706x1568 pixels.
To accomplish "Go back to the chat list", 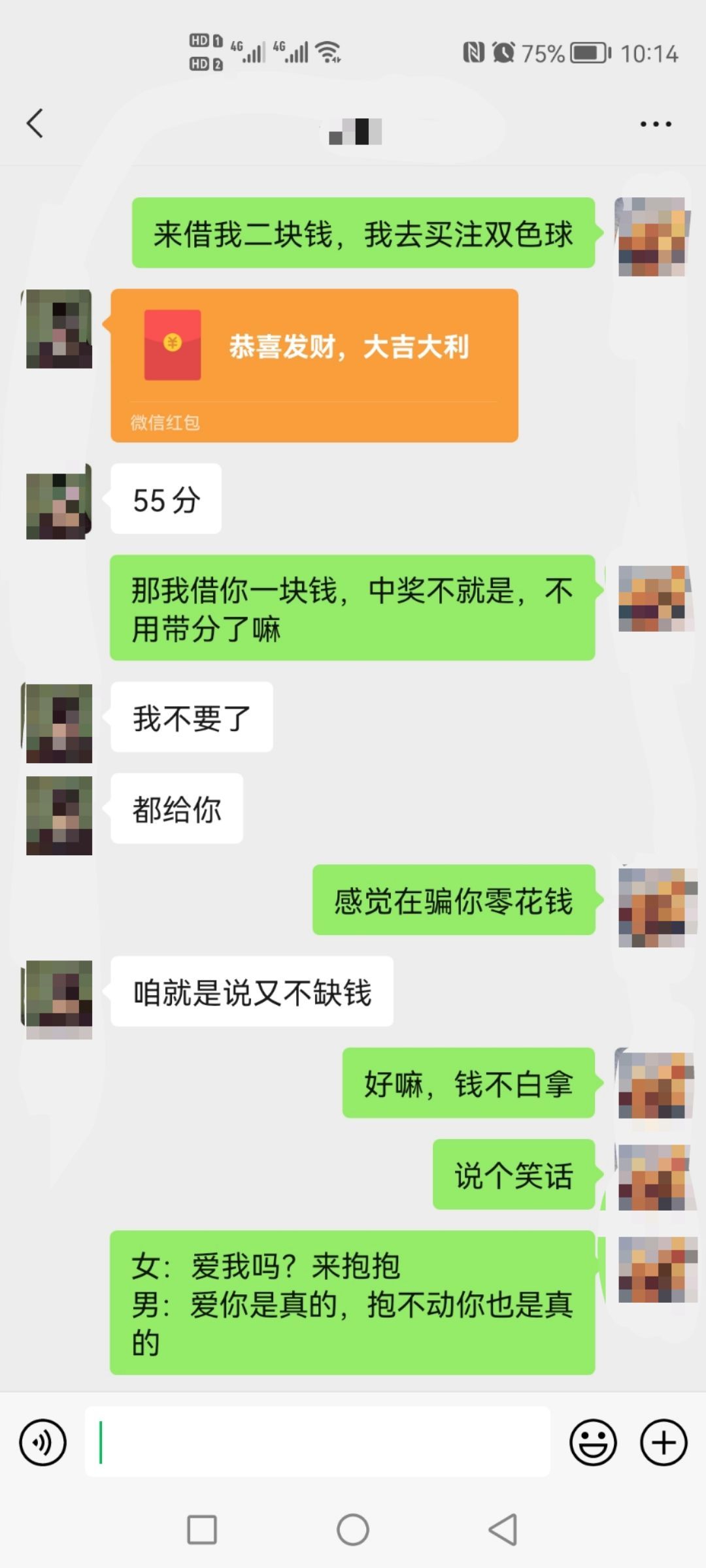I will point(35,123).
